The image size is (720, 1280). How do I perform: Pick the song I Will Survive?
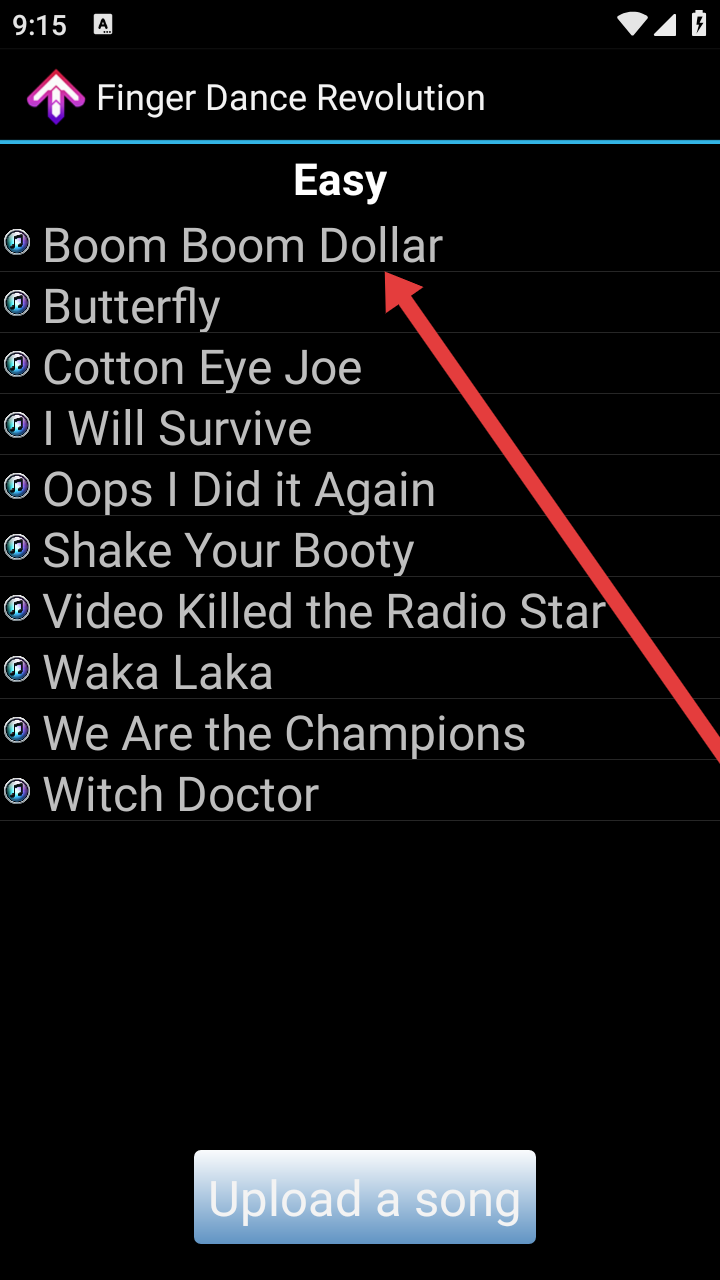click(177, 429)
